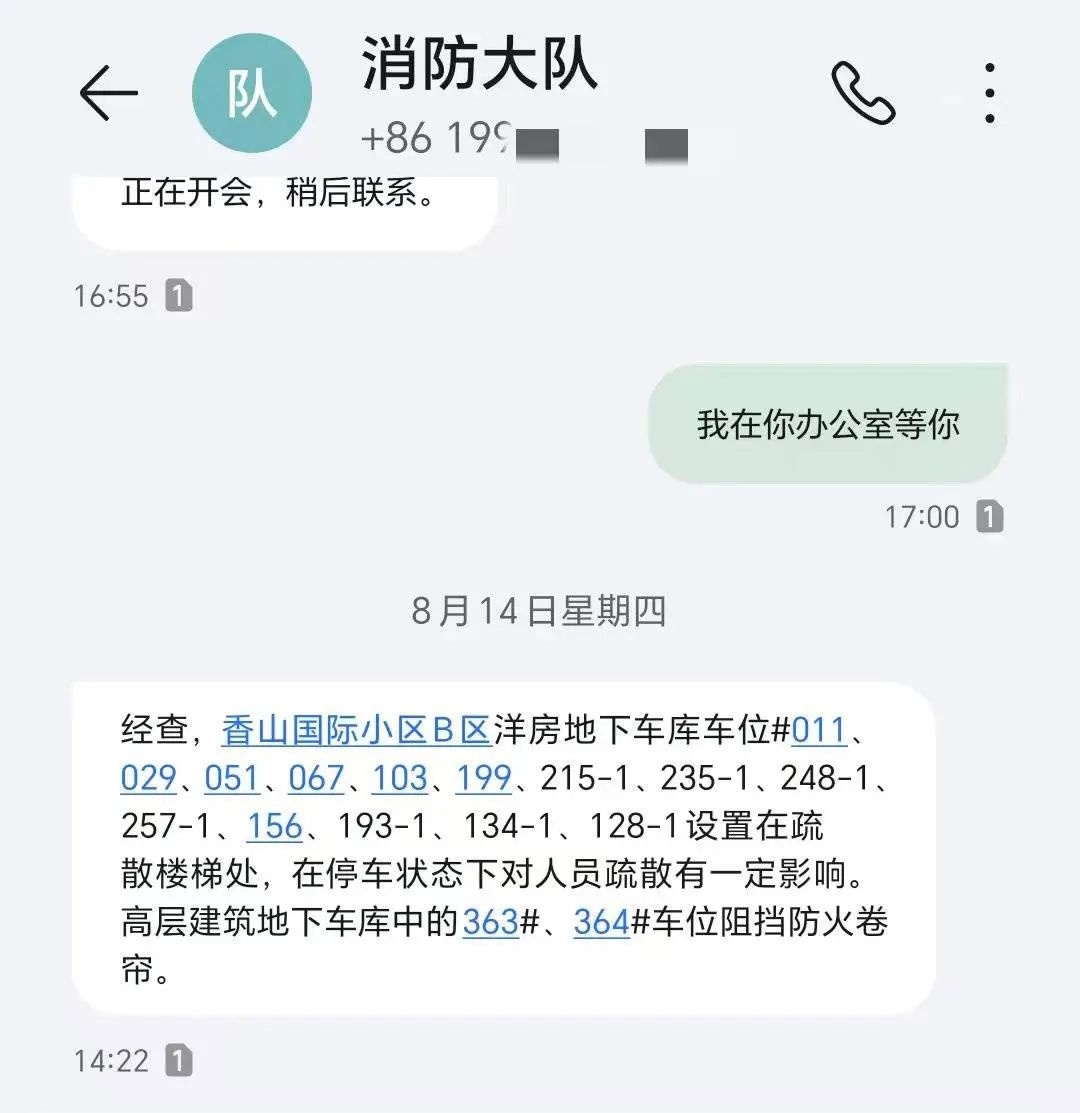Tap the linked number 051
Image resolution: width=1080 pixels, height=1113 pixels.
click(232, 778)
